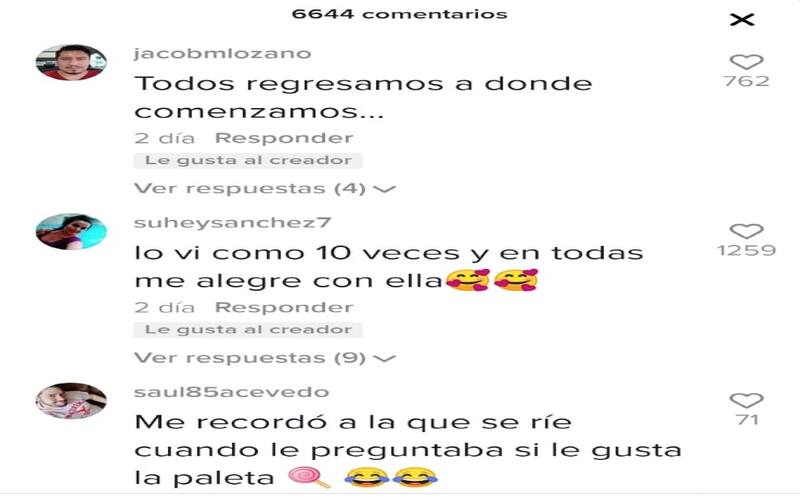Like suheysanchez7's comment

(x=746, y=231)
